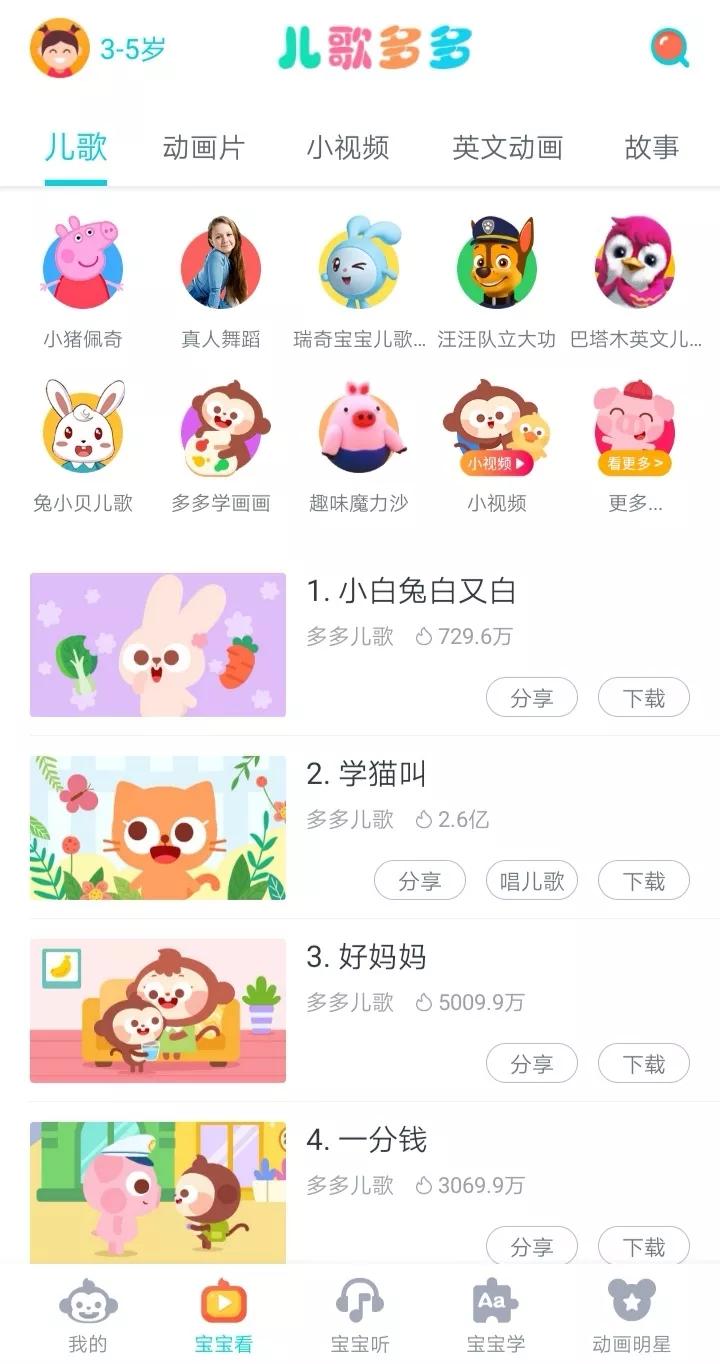The height and width of the screenshot is (1364, 720).
Task: Open the search magnifier icon
Action: click(669, 47)
